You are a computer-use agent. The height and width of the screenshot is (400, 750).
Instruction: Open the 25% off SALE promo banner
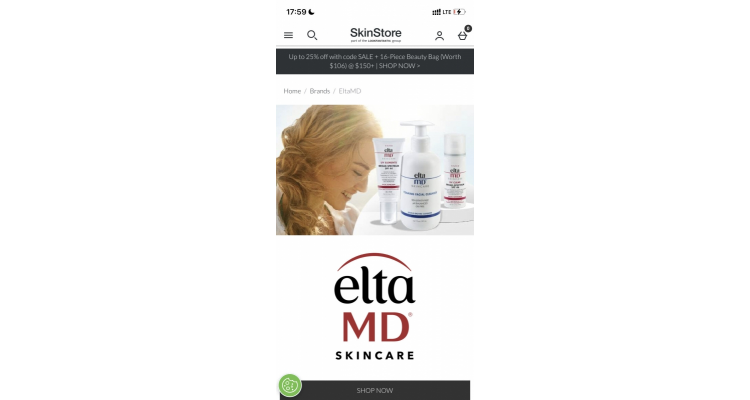[375, 61]
